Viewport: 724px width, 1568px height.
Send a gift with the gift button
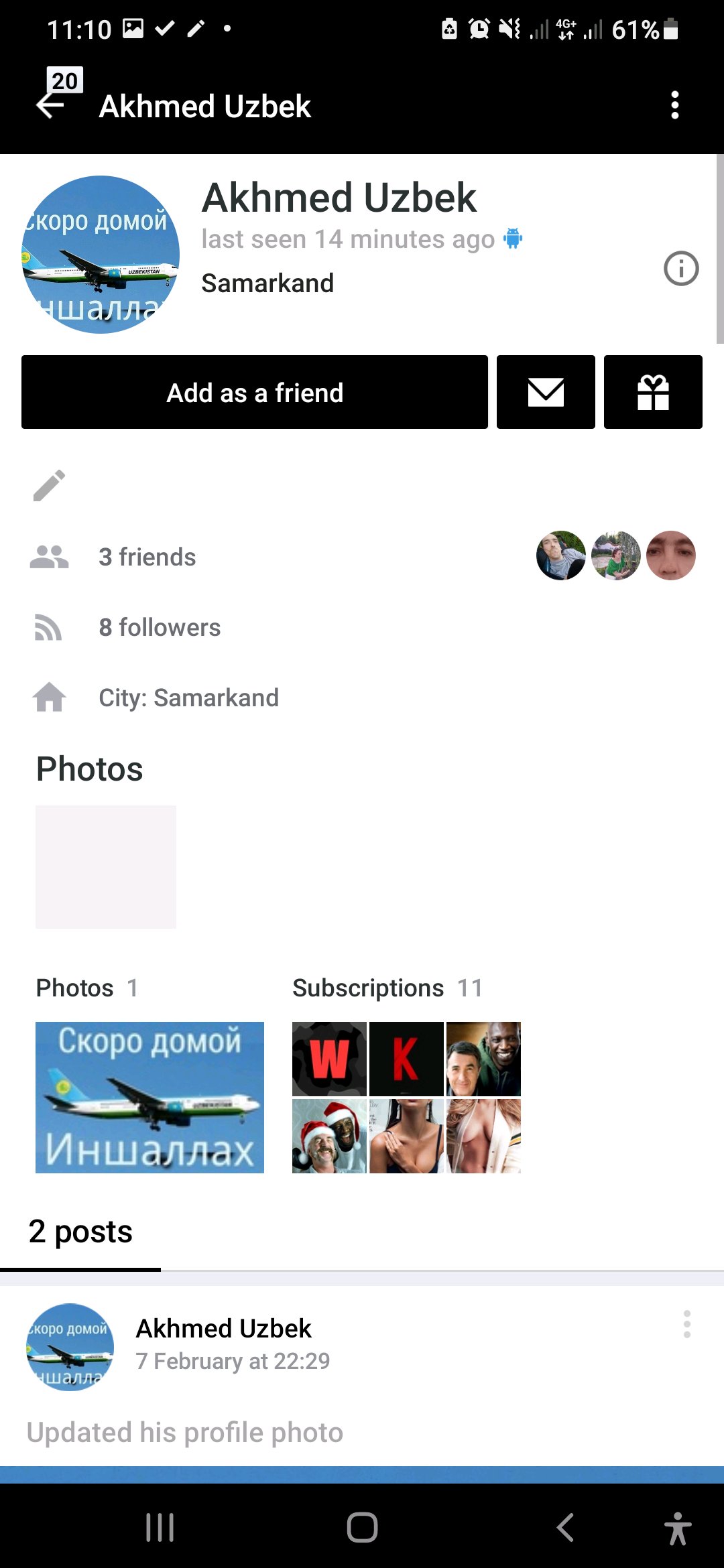coord(653,392)
